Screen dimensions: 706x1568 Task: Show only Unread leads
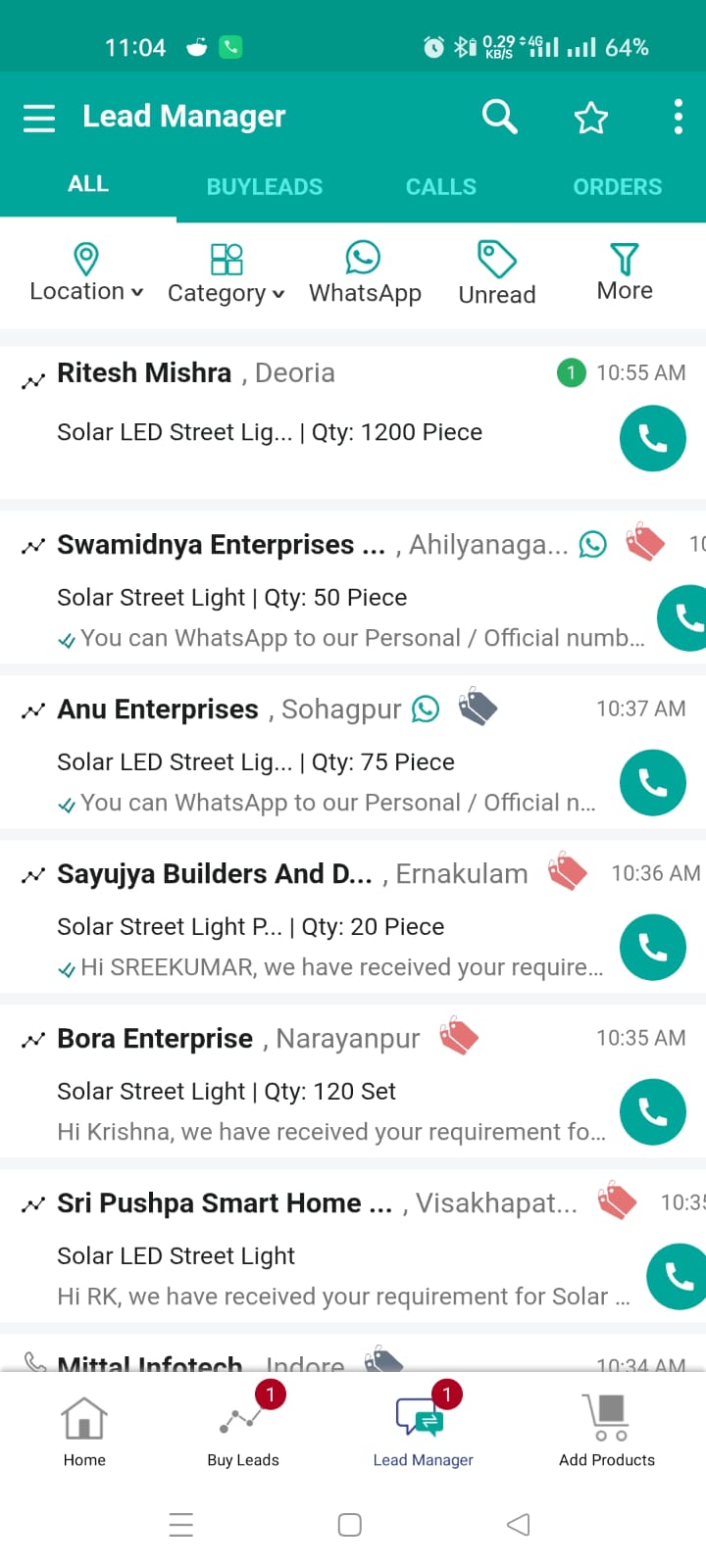496,271
